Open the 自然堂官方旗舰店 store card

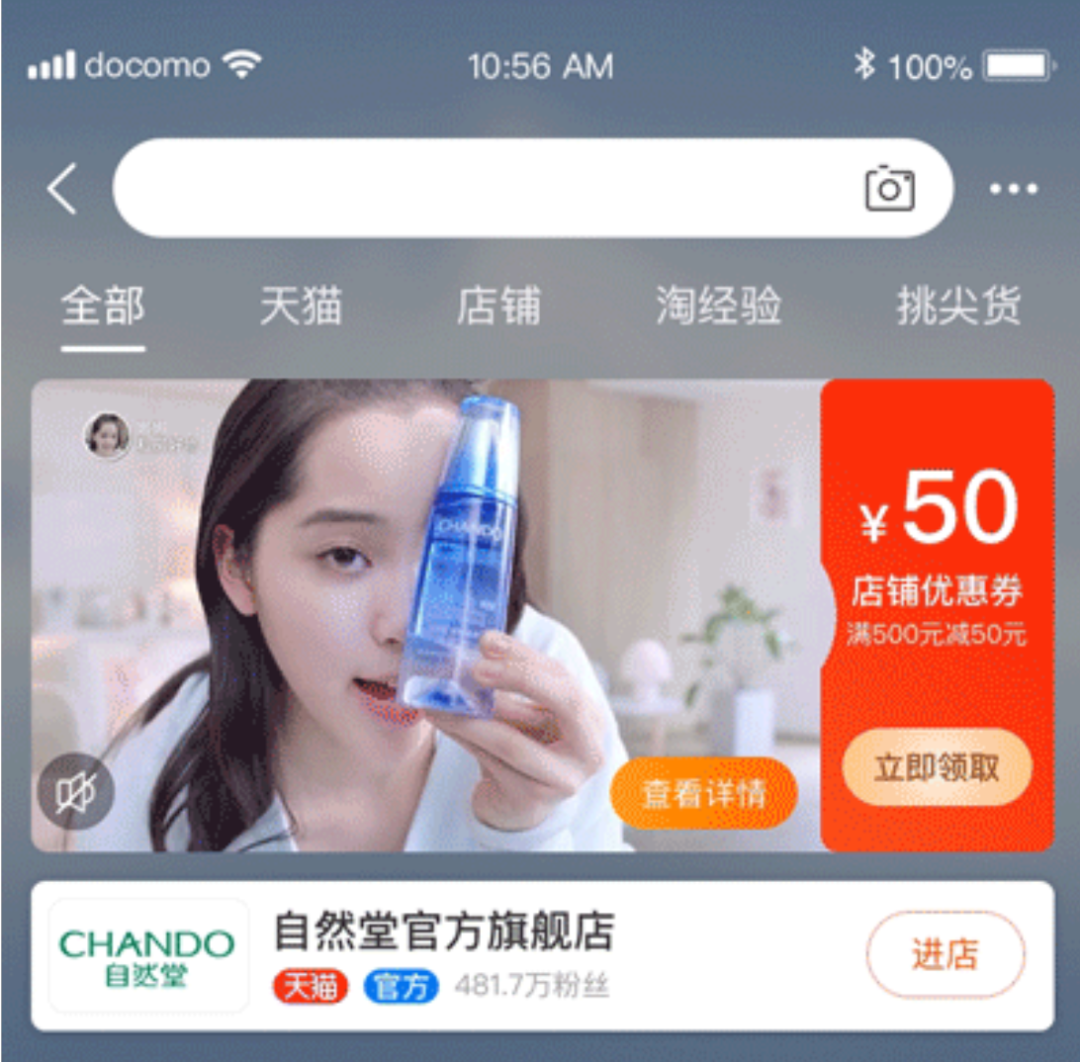[x=443, y=933]
